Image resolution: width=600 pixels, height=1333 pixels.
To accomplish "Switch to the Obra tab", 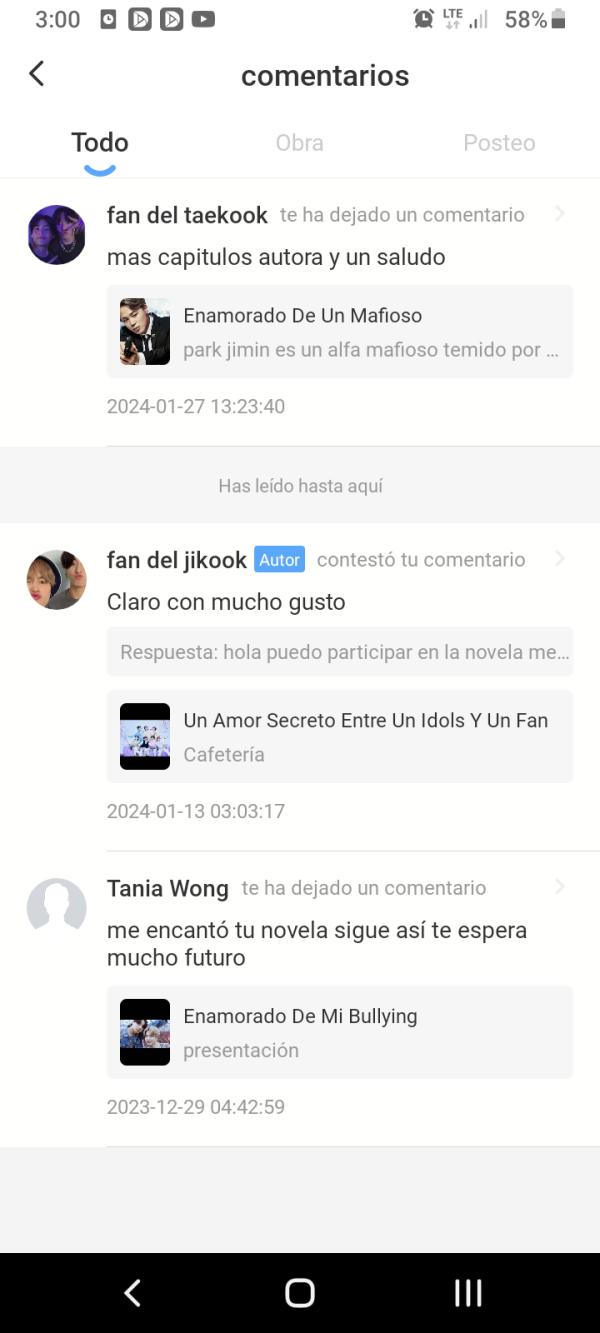I will point(299,143).
